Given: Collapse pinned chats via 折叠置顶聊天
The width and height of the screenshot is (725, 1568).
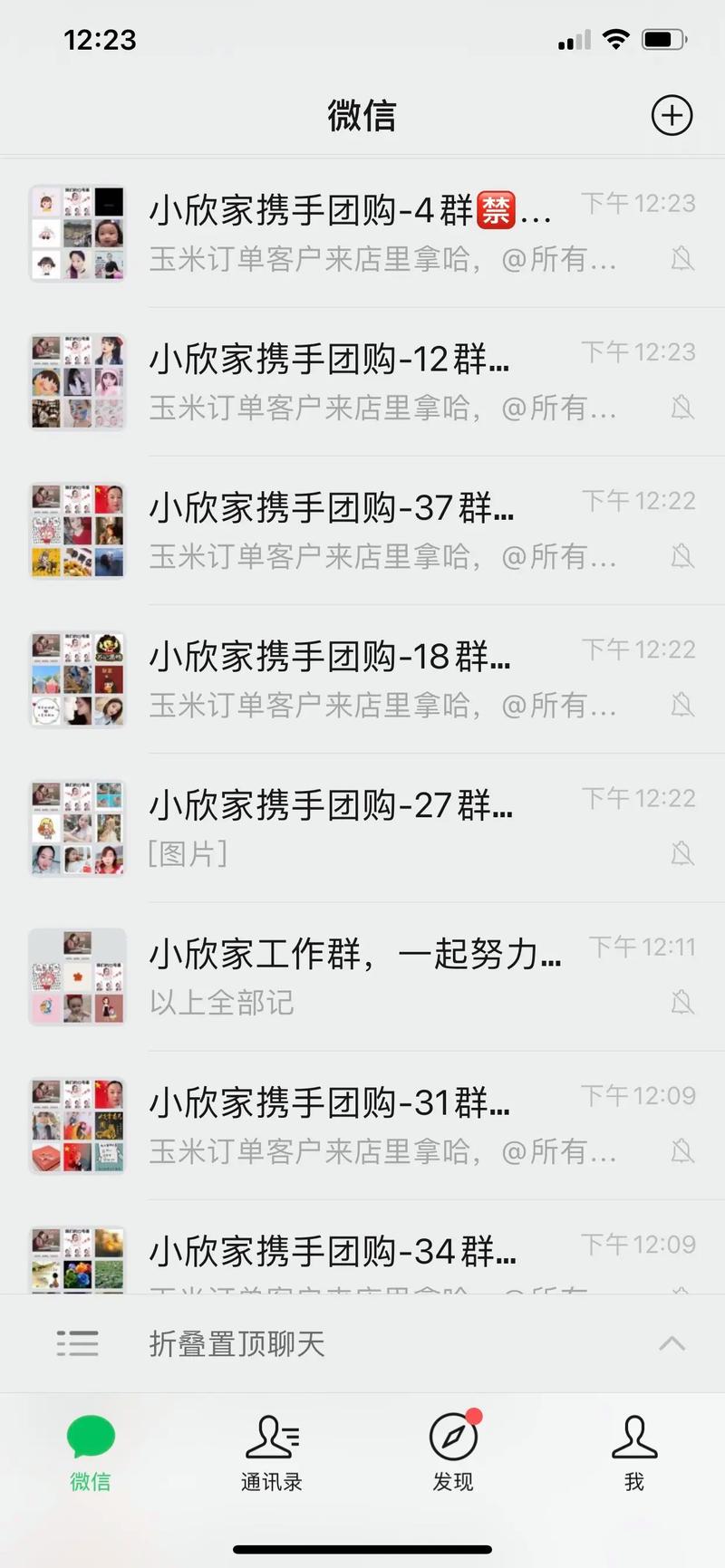Looking at the screenshot, I should pos(362,1343).
